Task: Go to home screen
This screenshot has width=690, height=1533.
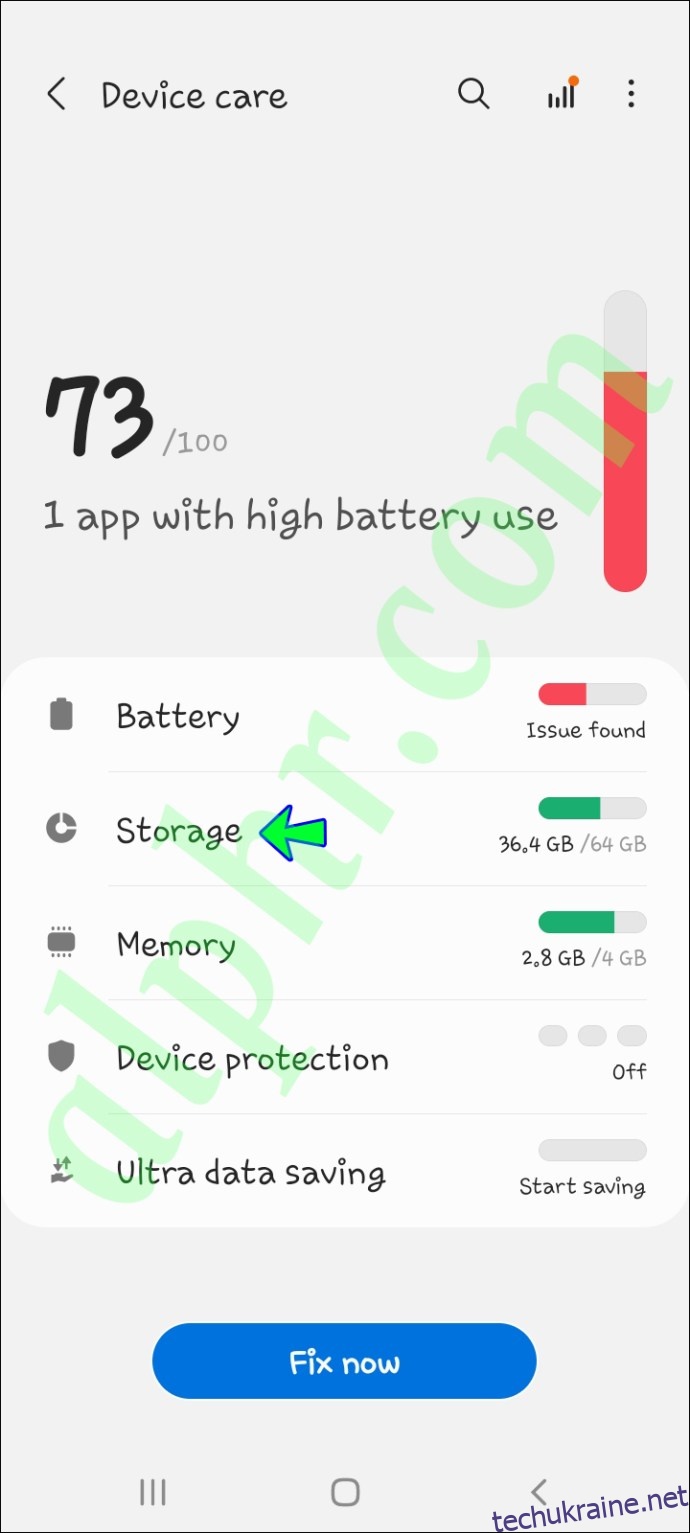Action: (x=345, y=1493)
